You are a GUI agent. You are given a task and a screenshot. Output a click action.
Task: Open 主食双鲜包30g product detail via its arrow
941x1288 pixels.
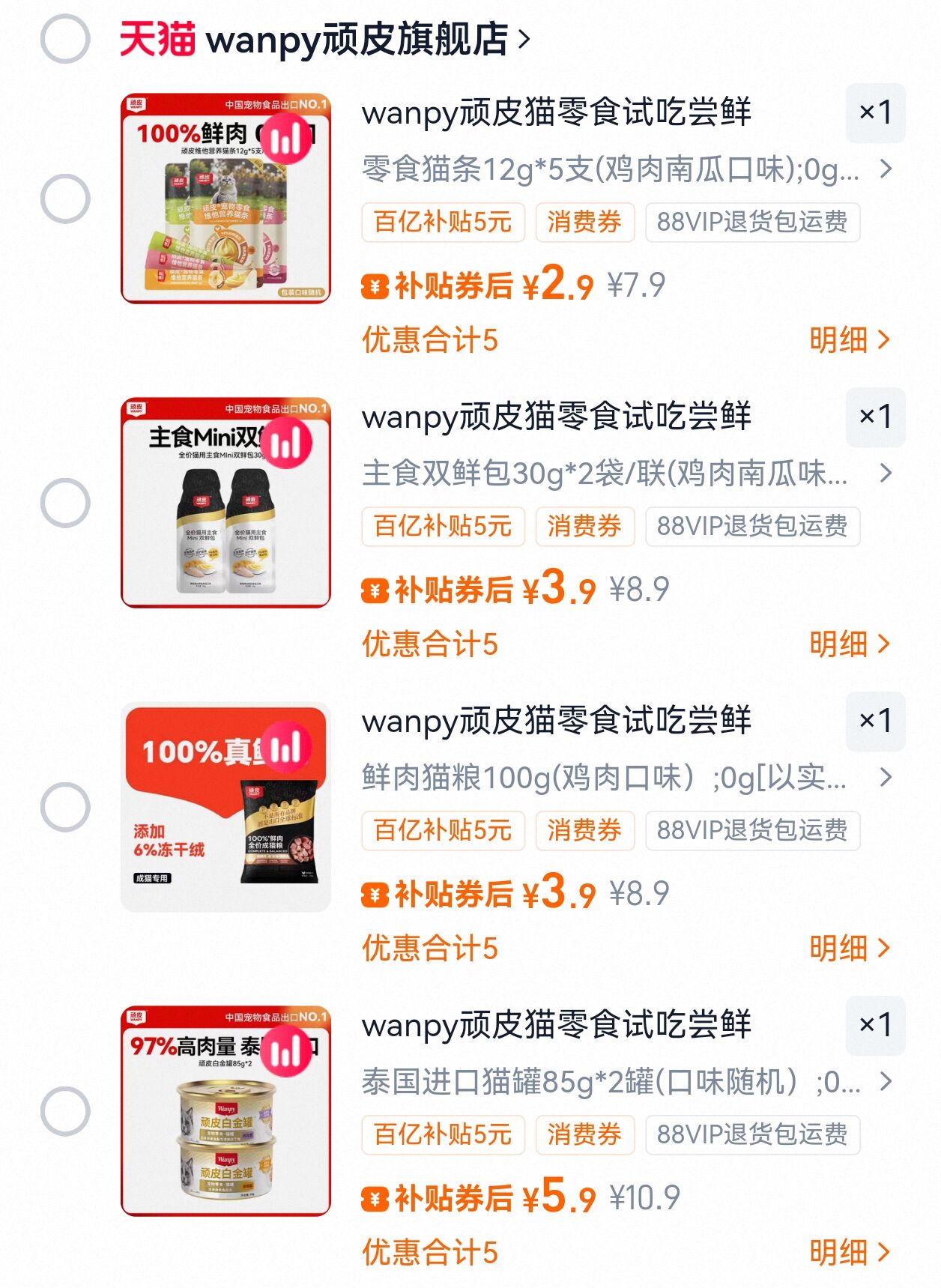[886, 472]
